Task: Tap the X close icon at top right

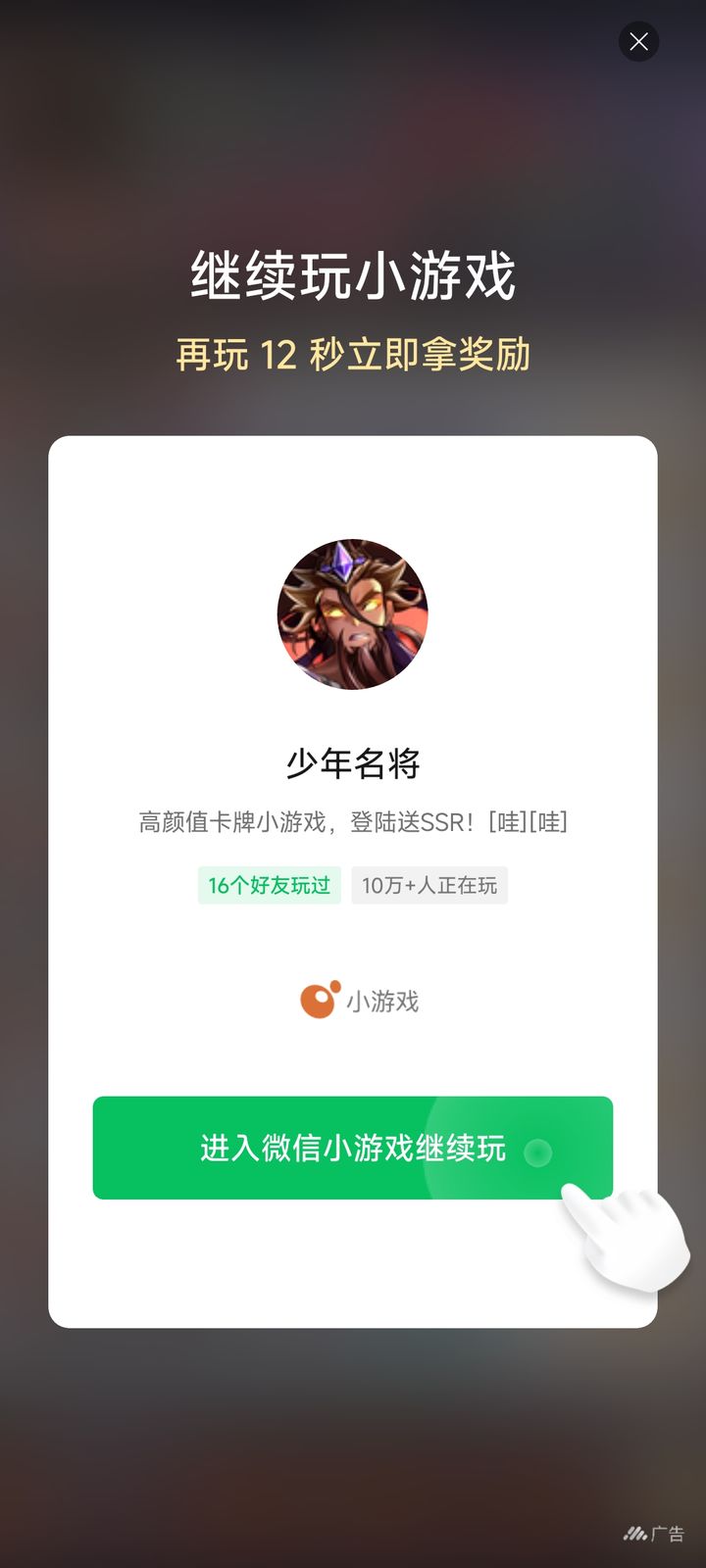Action: (638, 41)
